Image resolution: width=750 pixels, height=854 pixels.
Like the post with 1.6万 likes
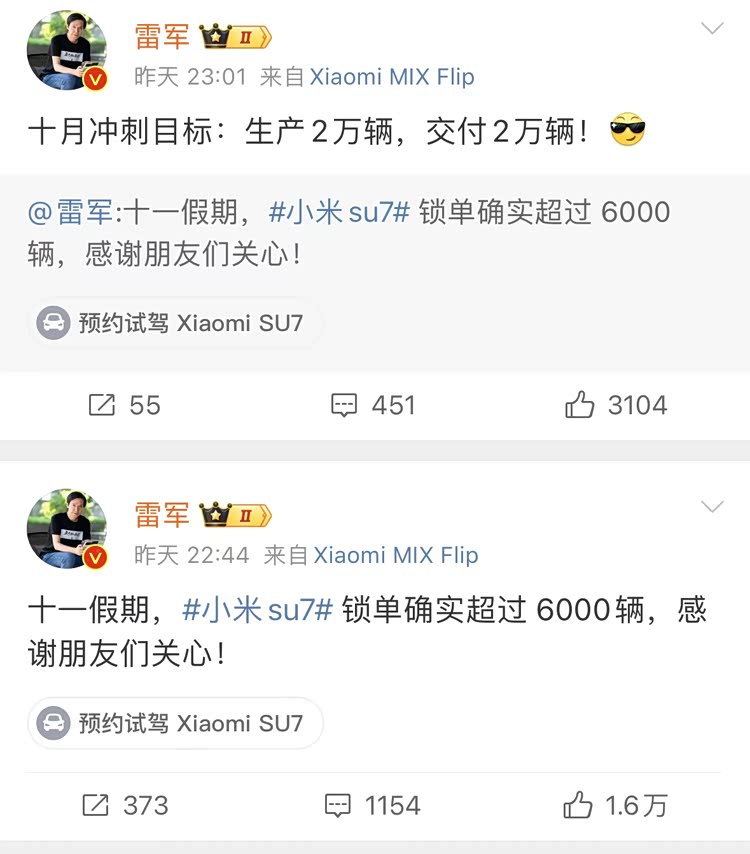click(x=616, y=805)
